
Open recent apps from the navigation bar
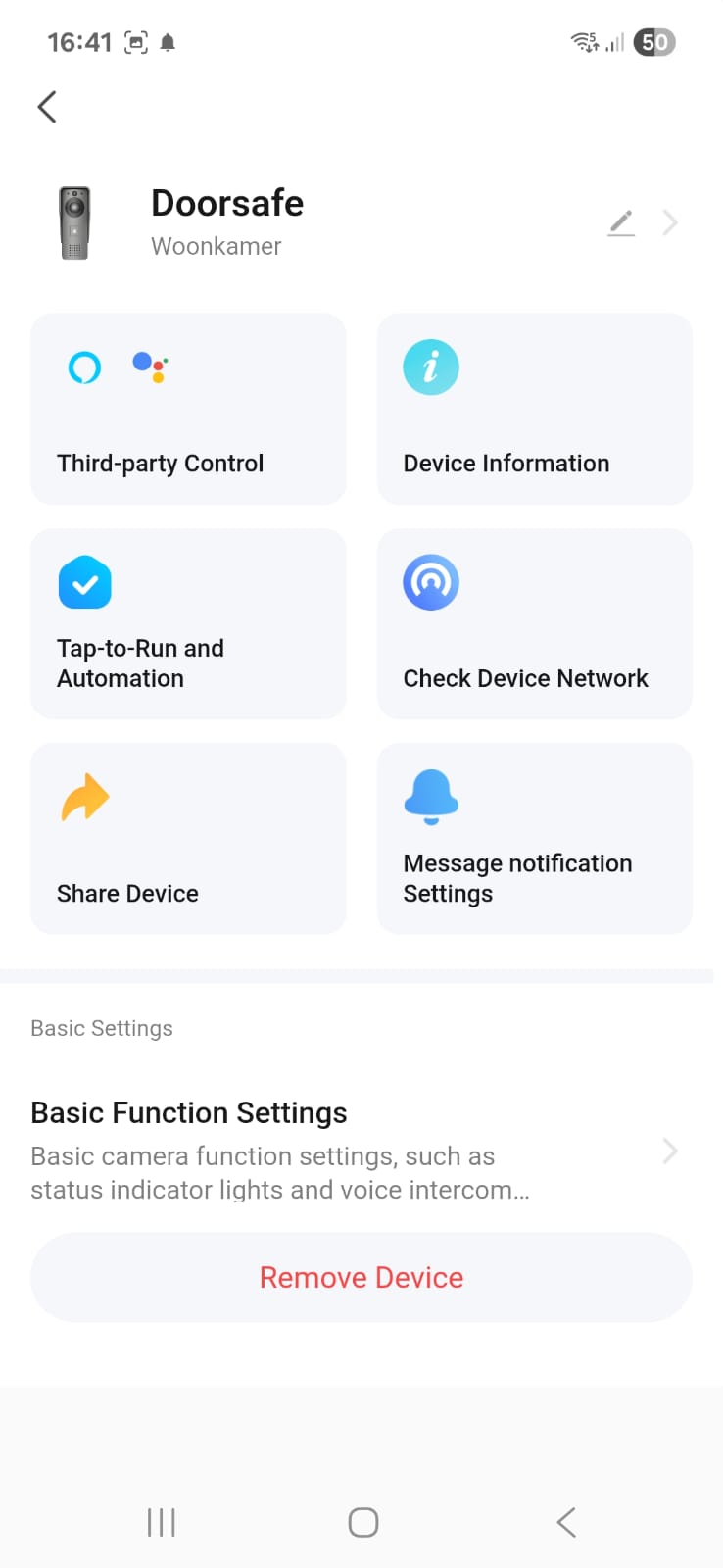161,1522
